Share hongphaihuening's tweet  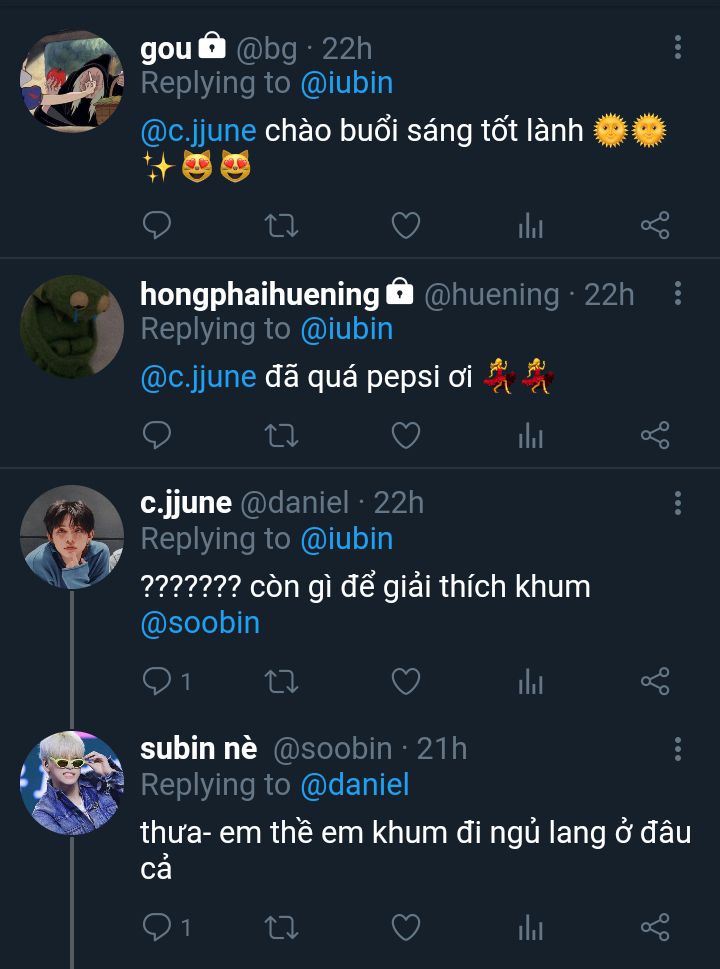point(655,435)
